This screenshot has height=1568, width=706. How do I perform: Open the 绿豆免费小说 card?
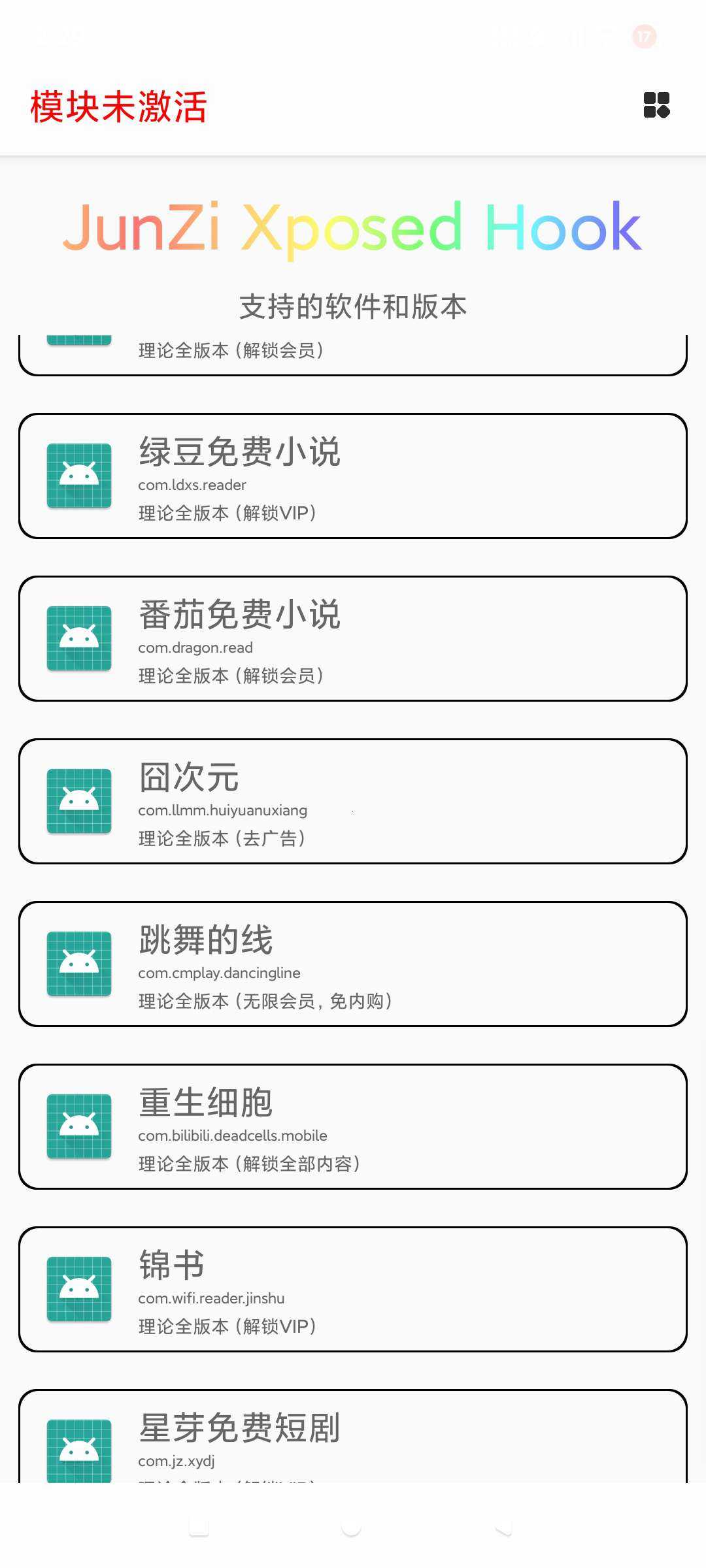click(353, 476)
